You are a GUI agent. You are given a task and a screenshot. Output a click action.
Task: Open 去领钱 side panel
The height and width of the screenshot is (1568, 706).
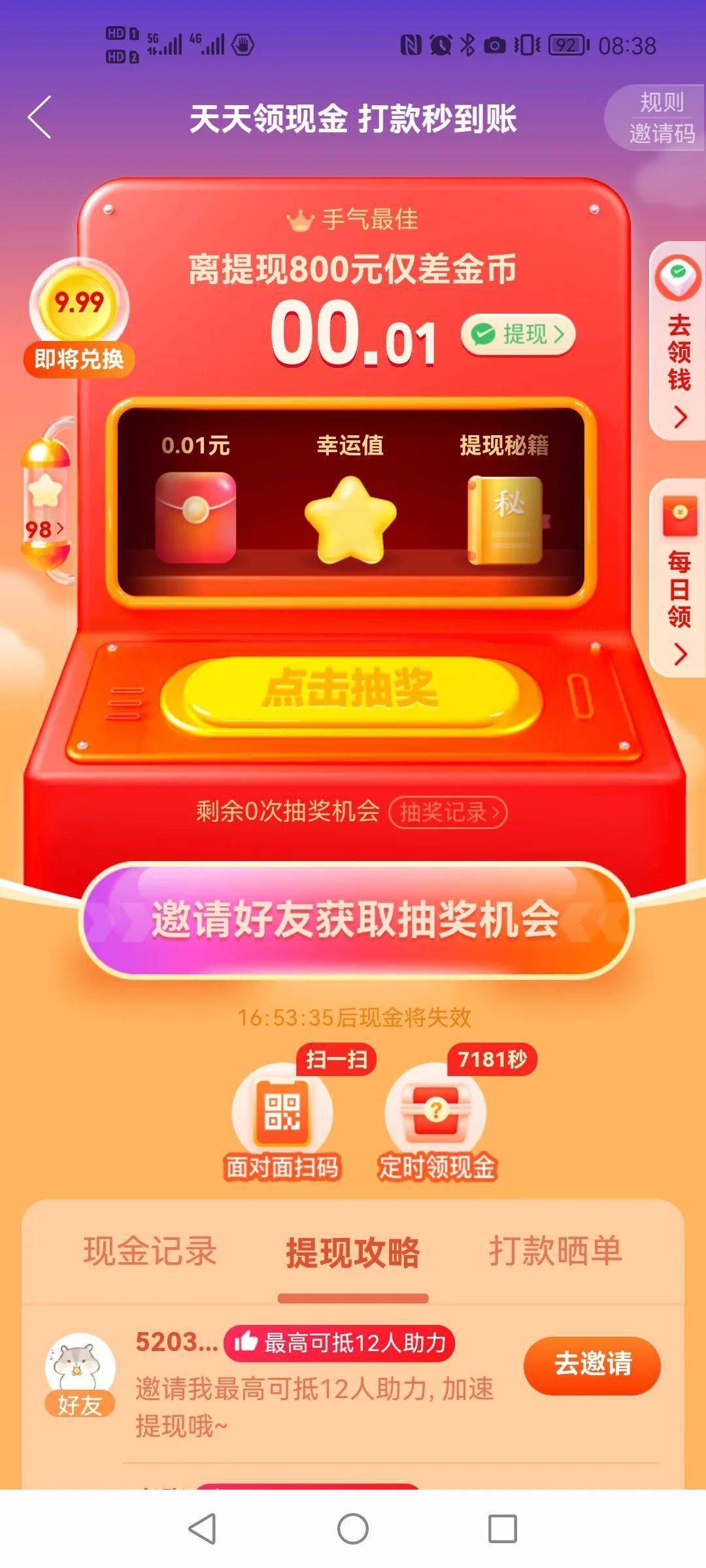(679, 341)
